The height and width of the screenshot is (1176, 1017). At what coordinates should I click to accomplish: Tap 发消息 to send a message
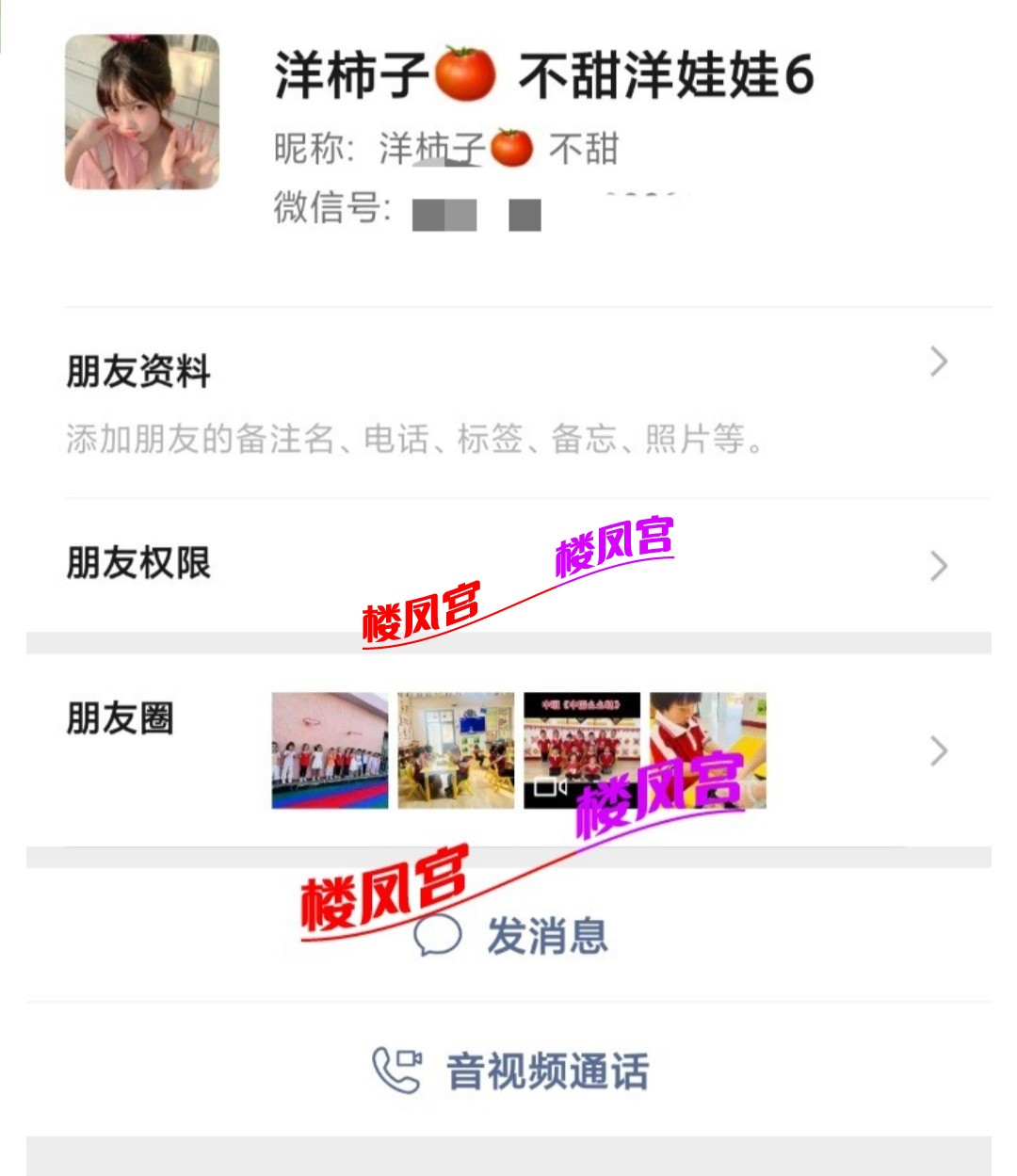pyautogui.click(x=513, y=936)
